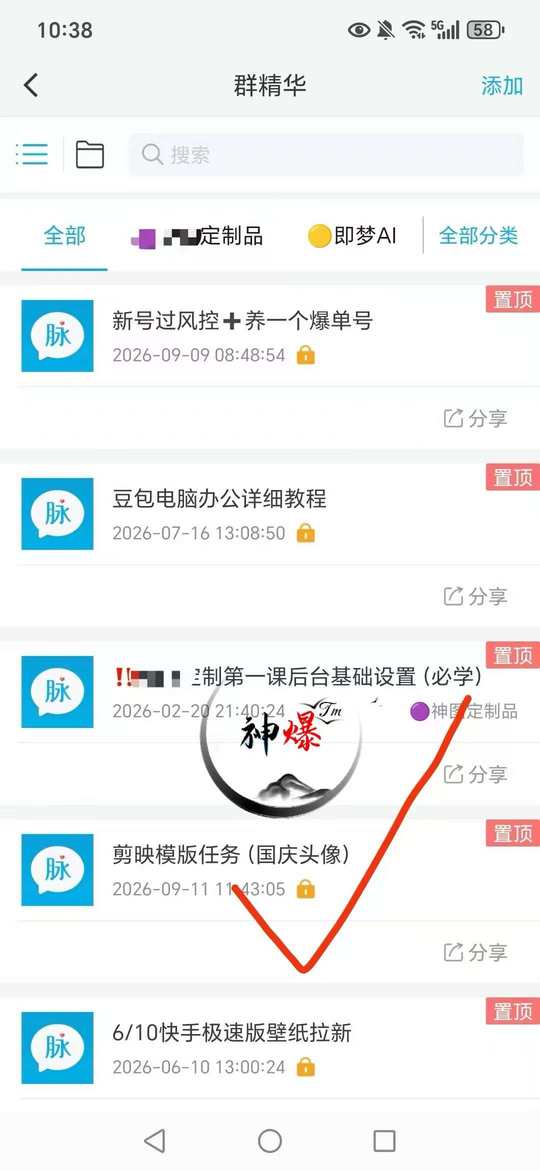Open the folder view icon
The image size is (540, 1170).
coord(90,154)
